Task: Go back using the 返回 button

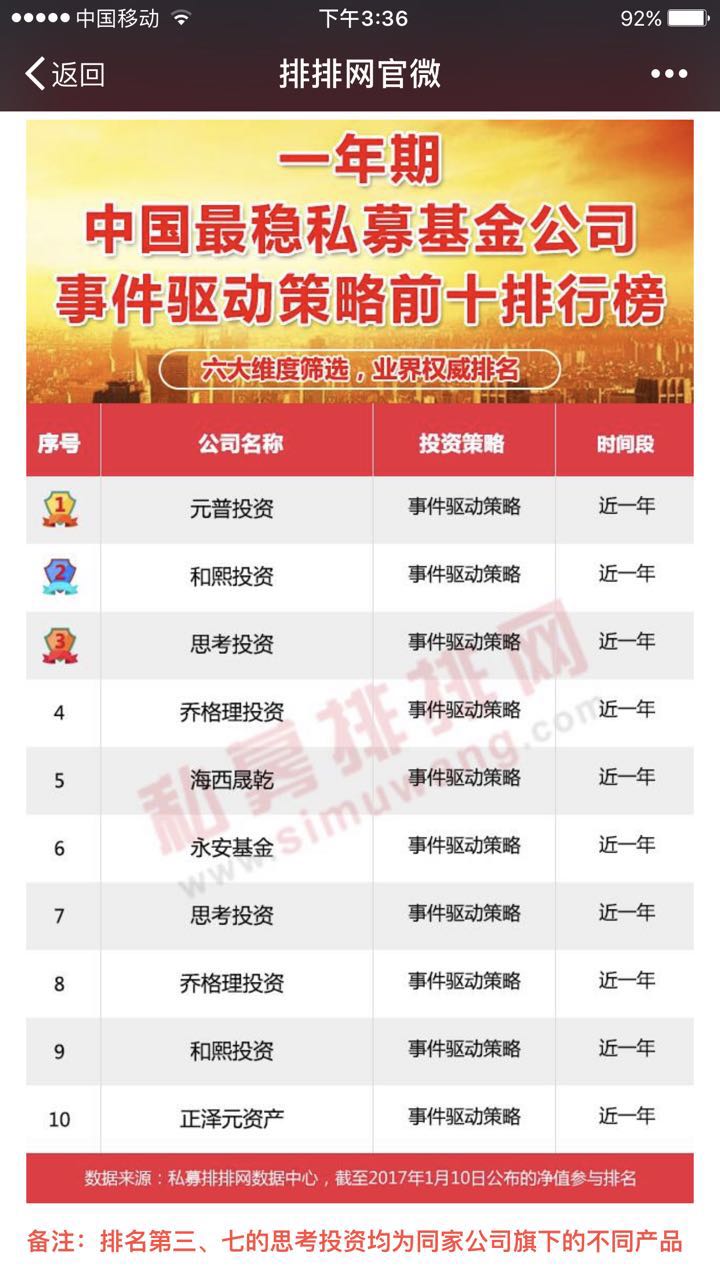Action: click(x=65, y=74)
